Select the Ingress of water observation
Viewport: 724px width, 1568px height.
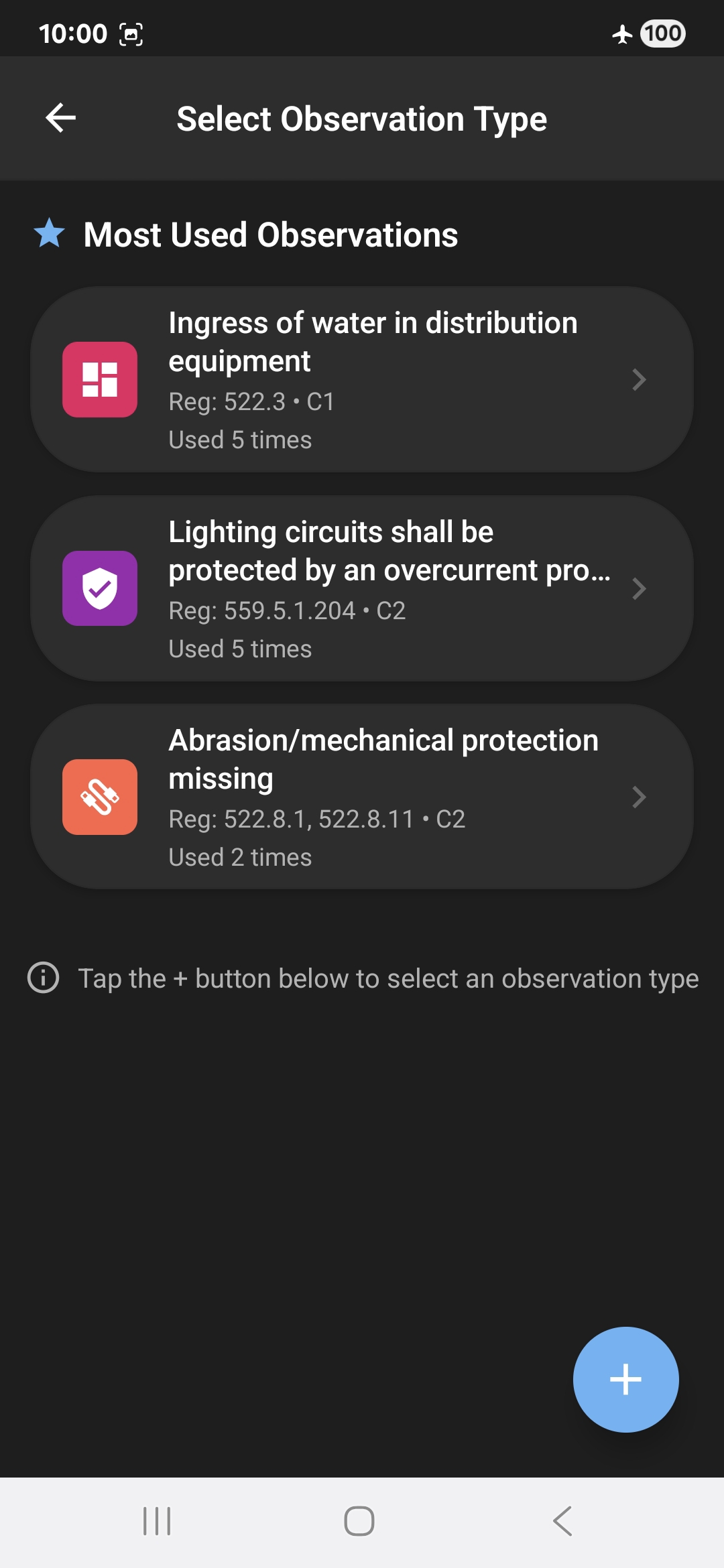362,380
